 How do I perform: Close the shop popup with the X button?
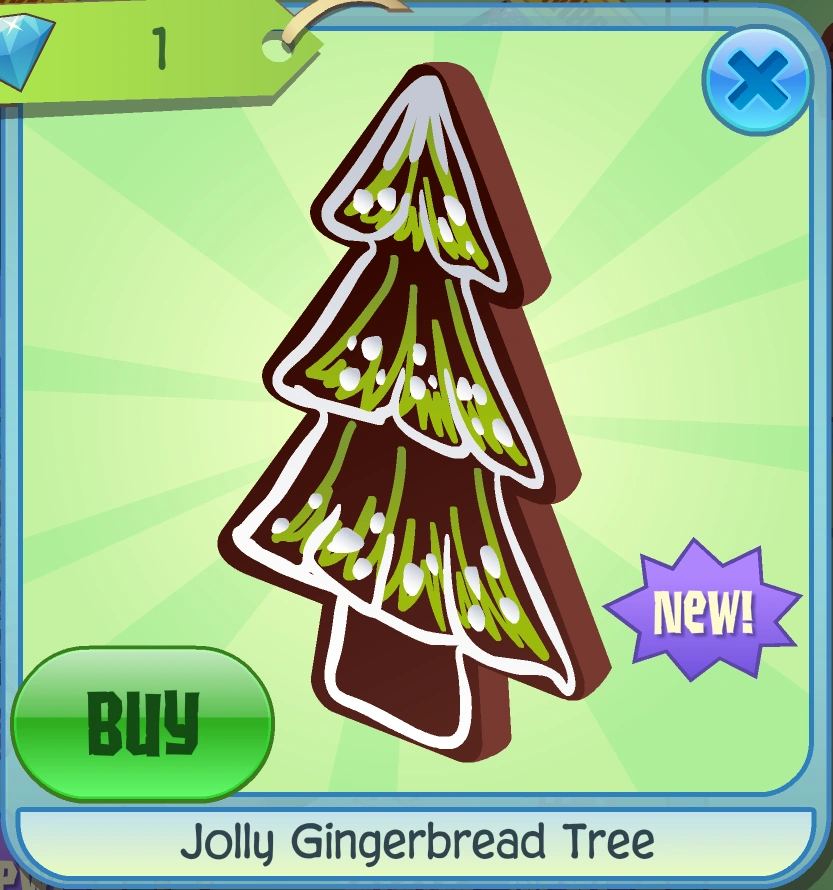pos(757,79)
